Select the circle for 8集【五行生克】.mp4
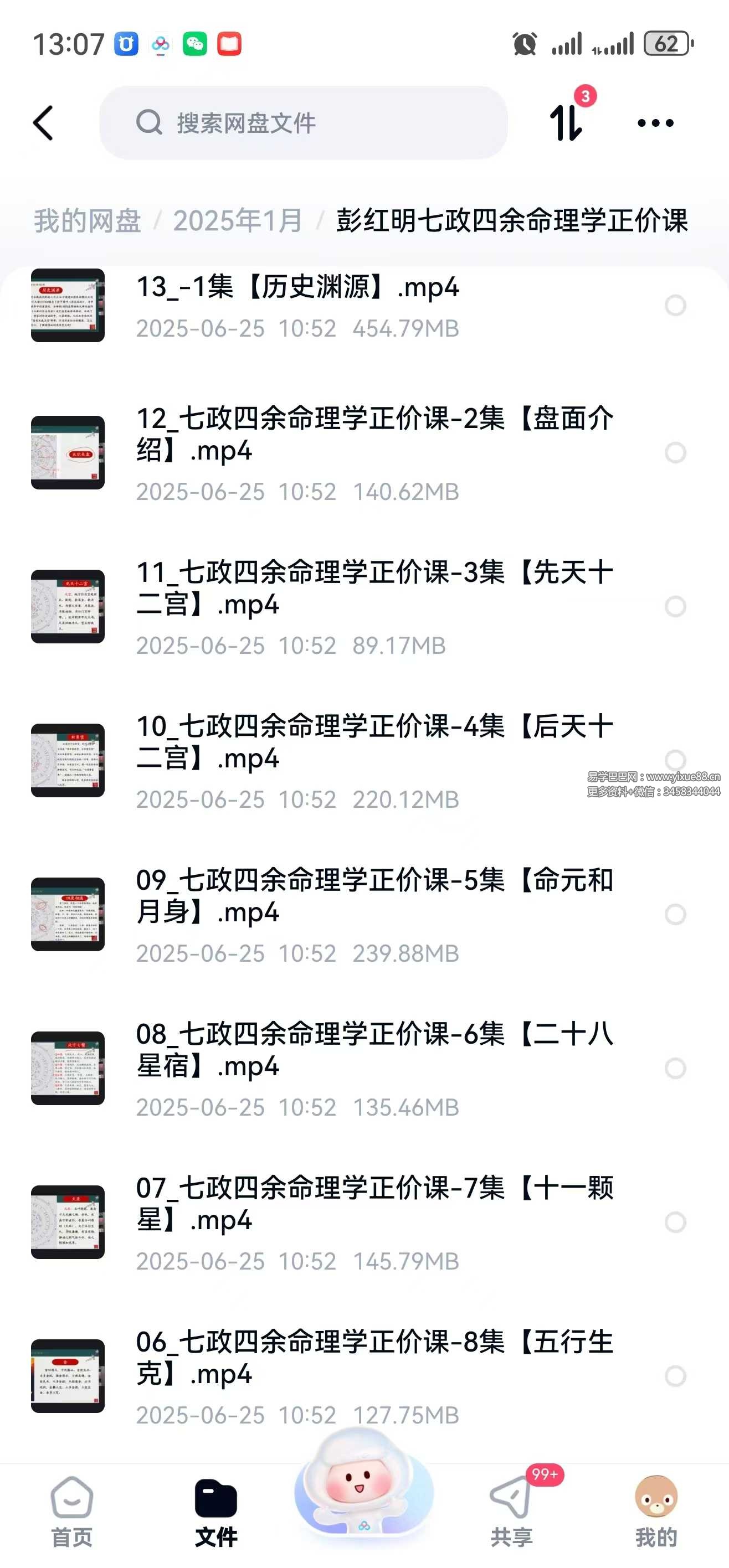 pos(675,1376)
